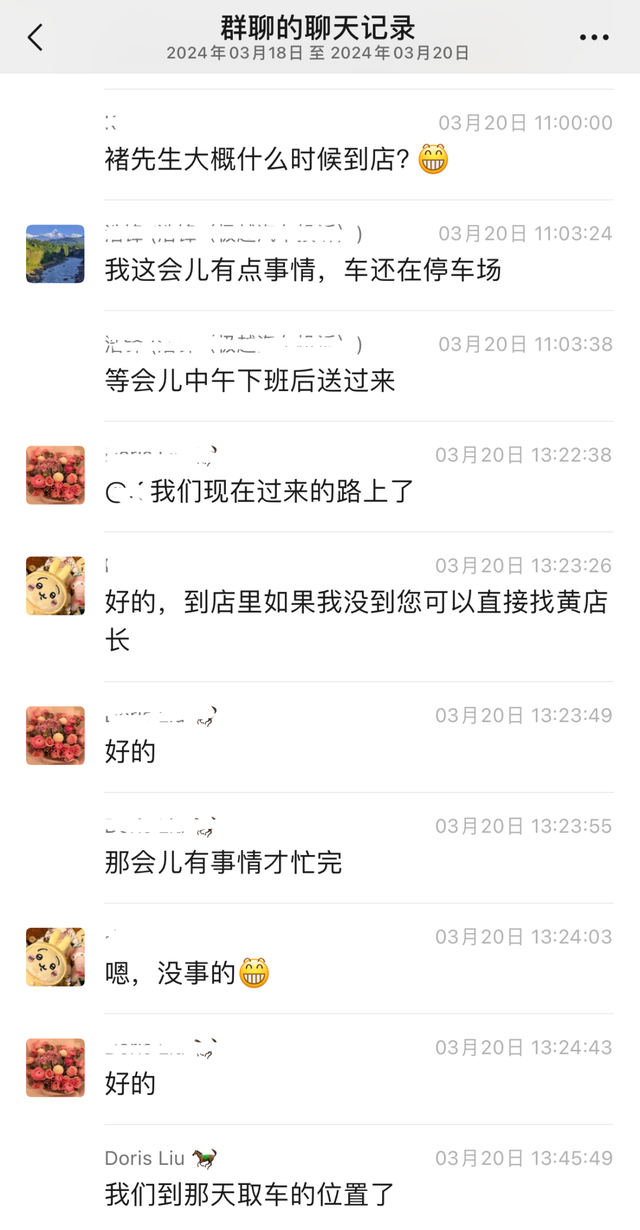The image size is (640, 1230).
Task: Tap the landscape avatar beside 我这会儿有点事情
Action: [x=55, y=254]
